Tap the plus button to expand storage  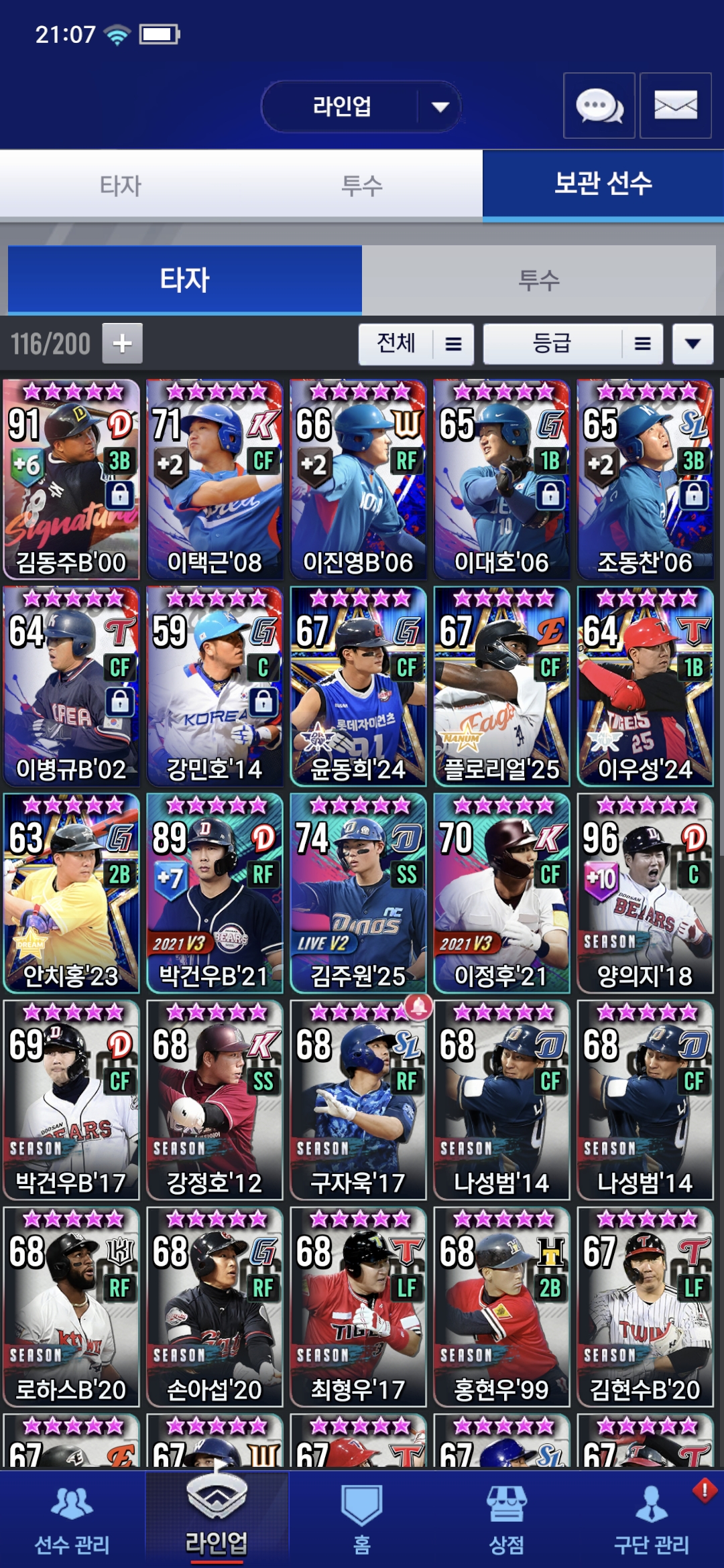(x=122, y=344)
